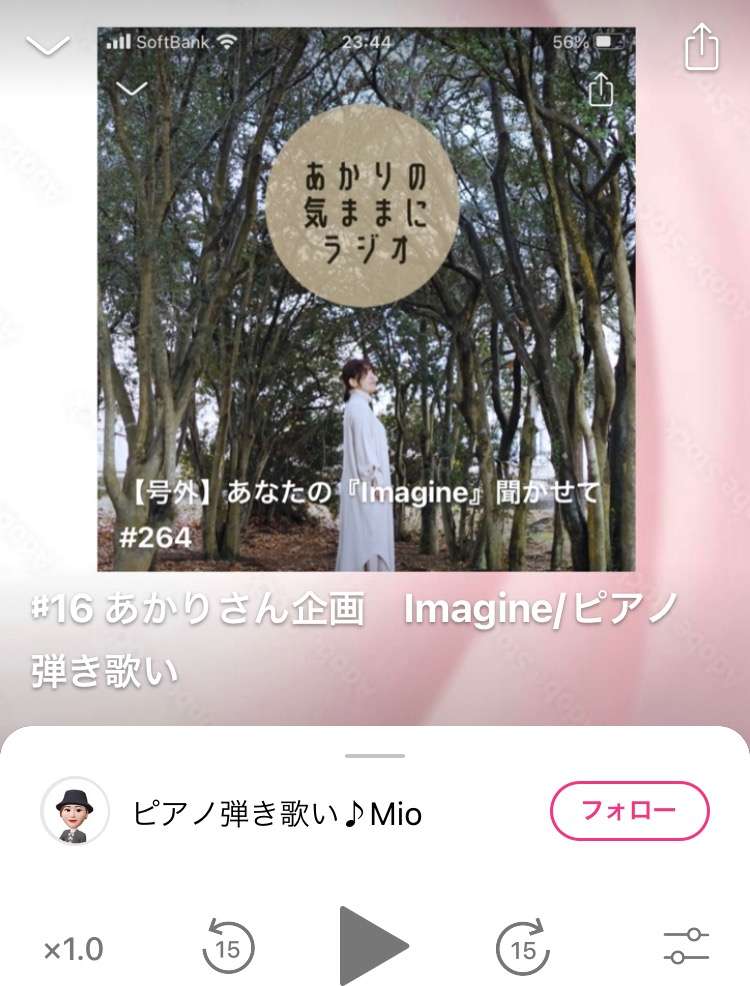The width and height of the screenshot is (750, 986).
Task: Skip forward 15 seconds
Action: click(x=524, y=946)
